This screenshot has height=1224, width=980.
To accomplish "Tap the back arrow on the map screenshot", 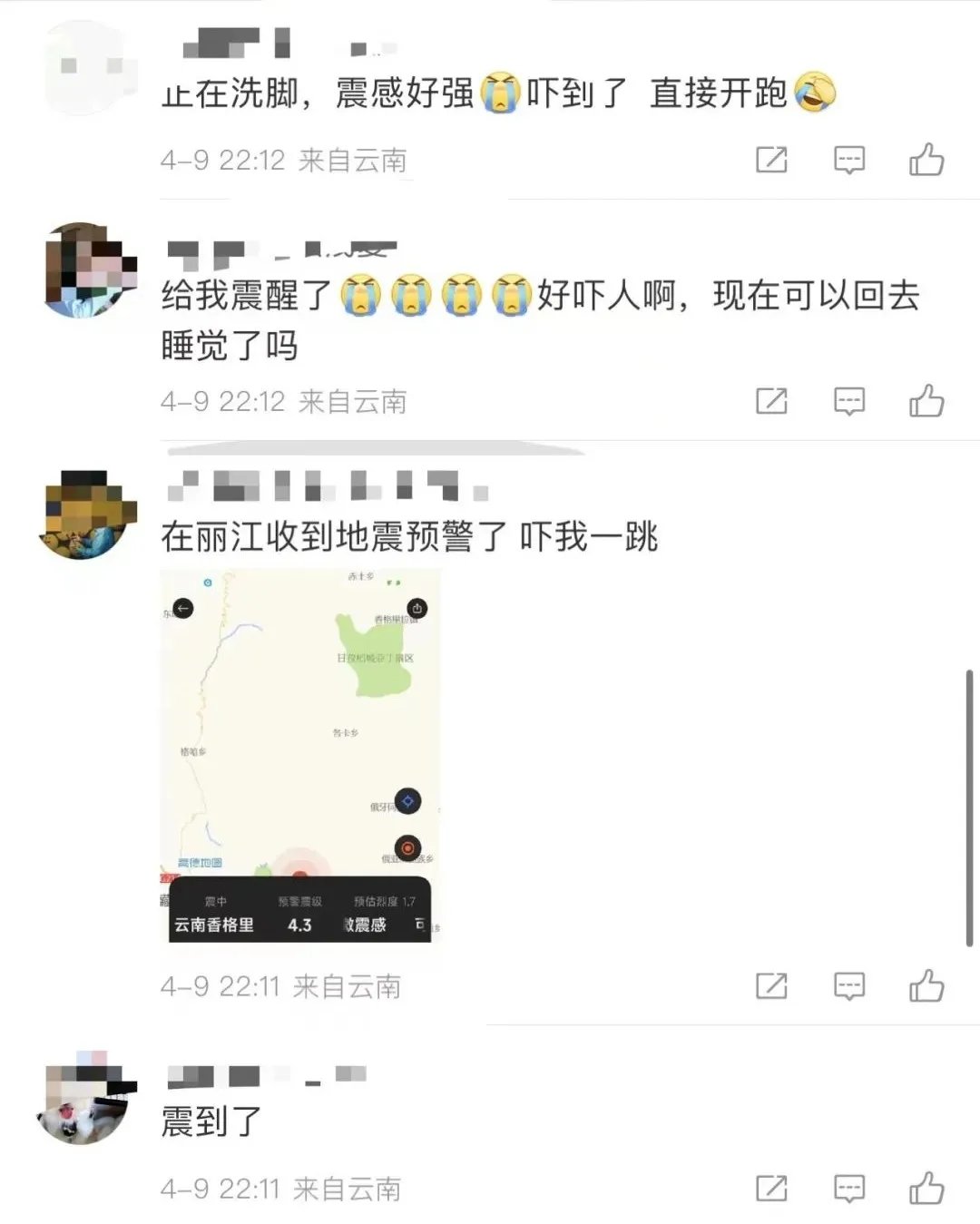I will (x=182, y=608).
